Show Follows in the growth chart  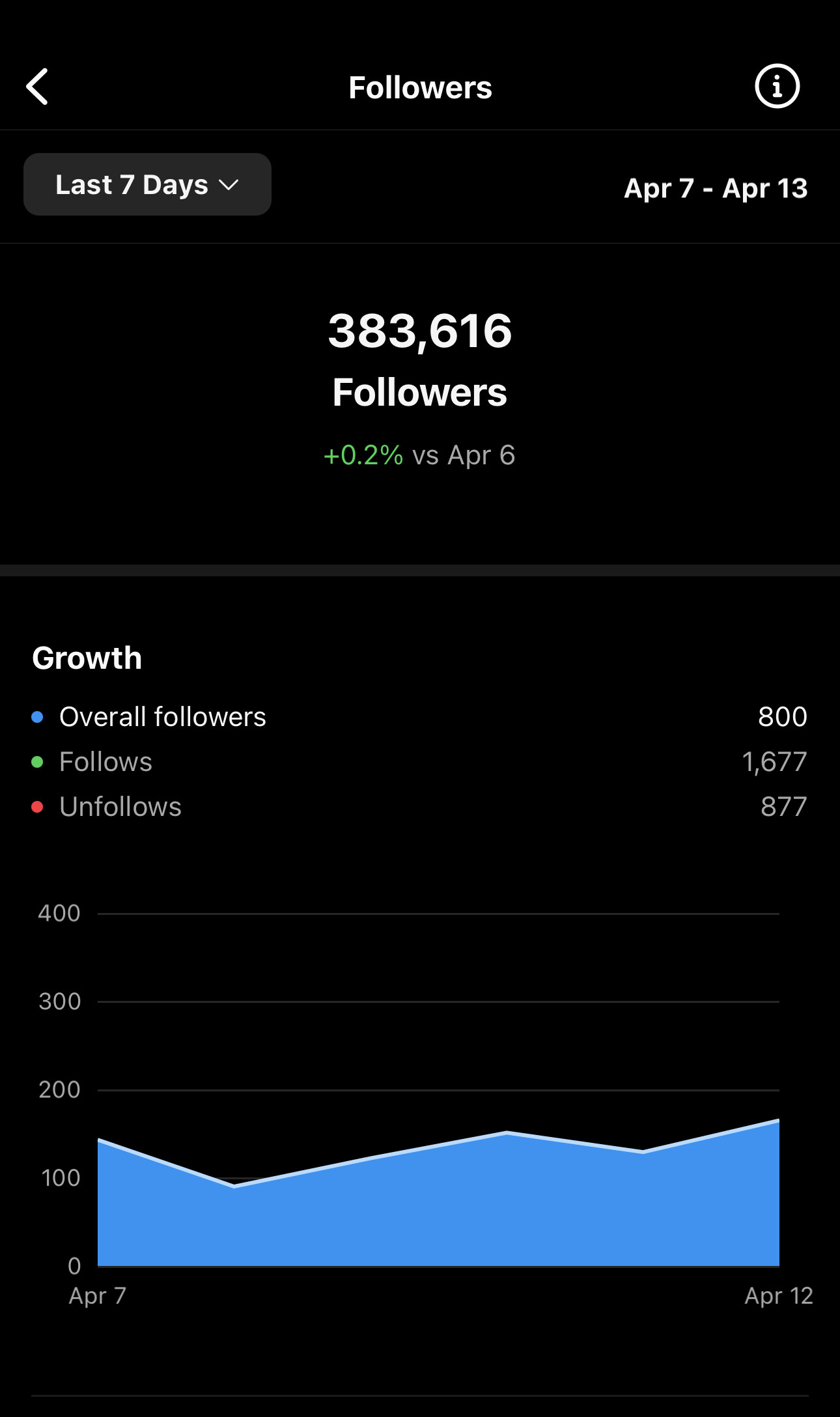(x=105, y=762)
